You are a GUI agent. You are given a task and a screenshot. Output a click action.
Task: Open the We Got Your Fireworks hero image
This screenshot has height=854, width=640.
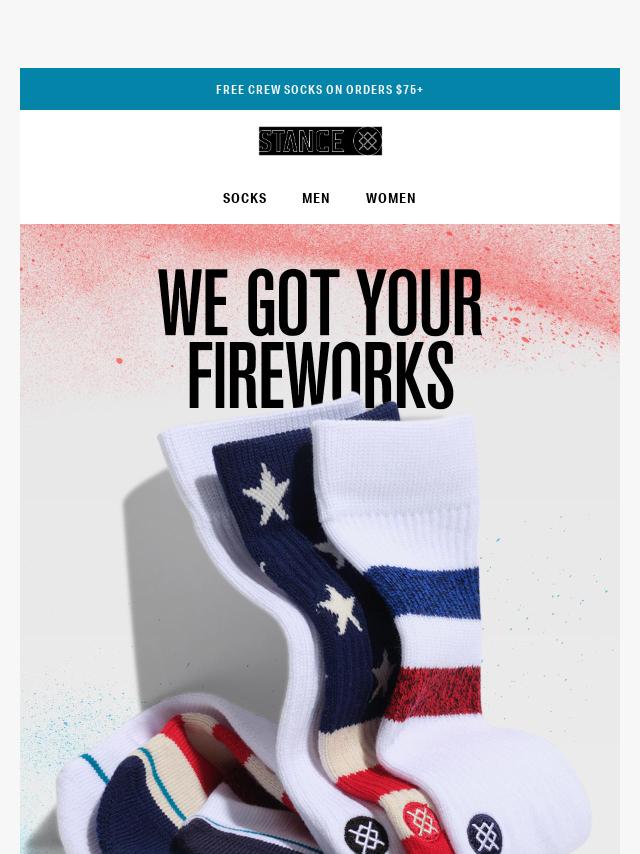click(x=320, y=540)
